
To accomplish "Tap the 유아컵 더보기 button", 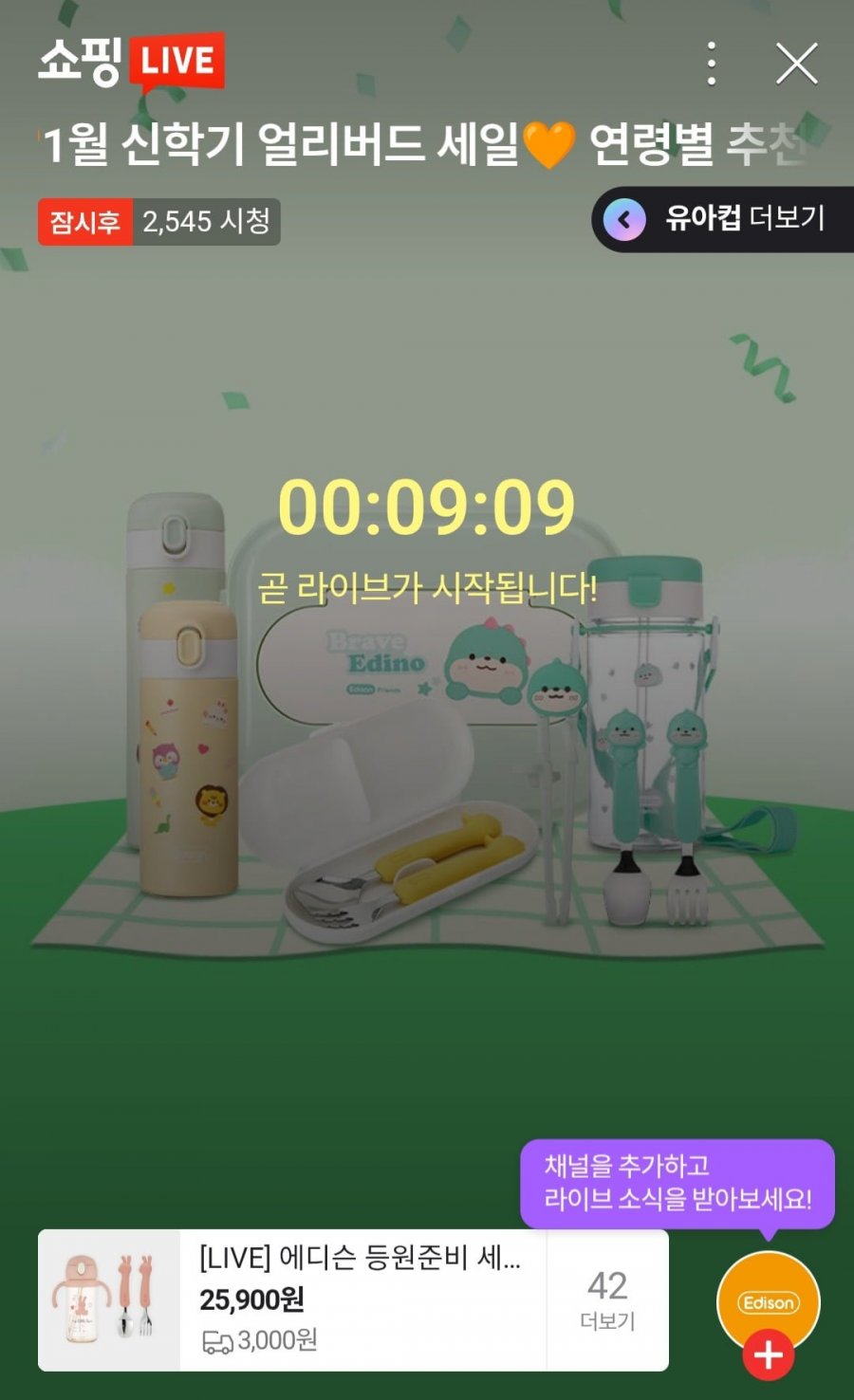I will [723, 219].
